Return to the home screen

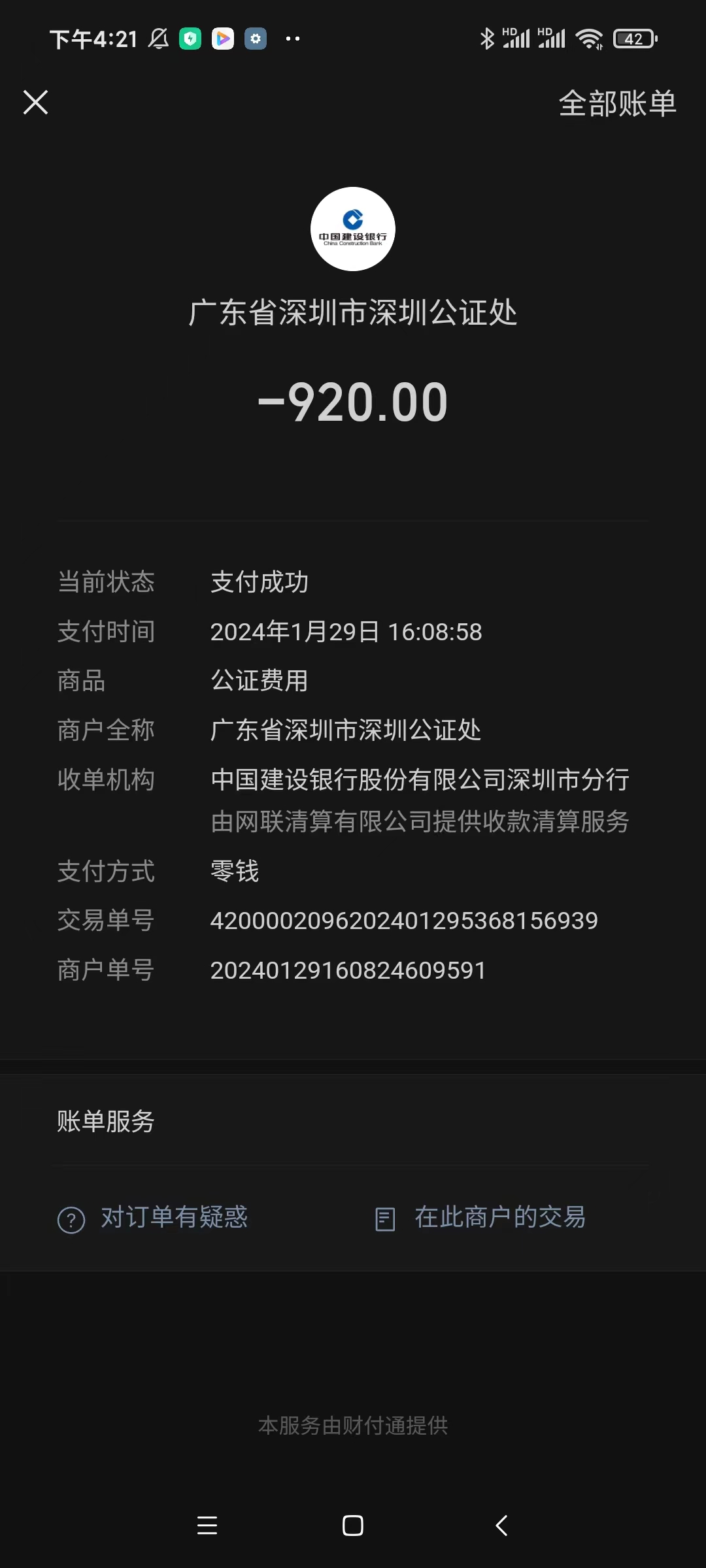[353, 1526]
